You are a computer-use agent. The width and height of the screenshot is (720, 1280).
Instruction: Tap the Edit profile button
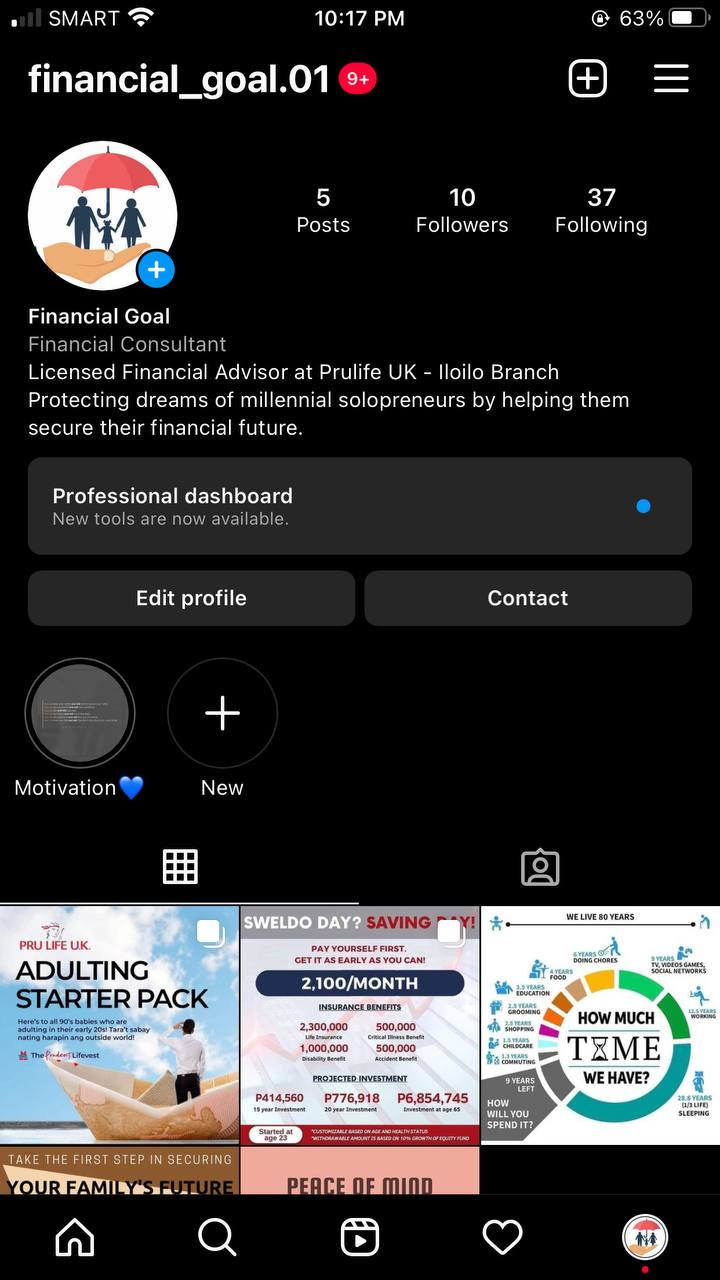[x=191, y=598]
